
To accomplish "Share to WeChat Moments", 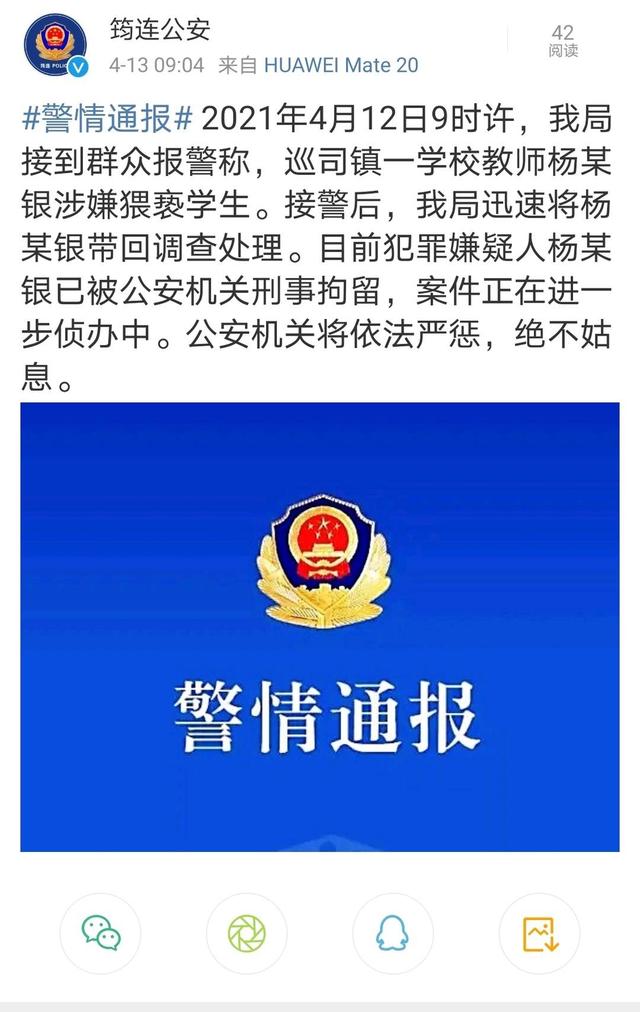I will tap(246, 934).
